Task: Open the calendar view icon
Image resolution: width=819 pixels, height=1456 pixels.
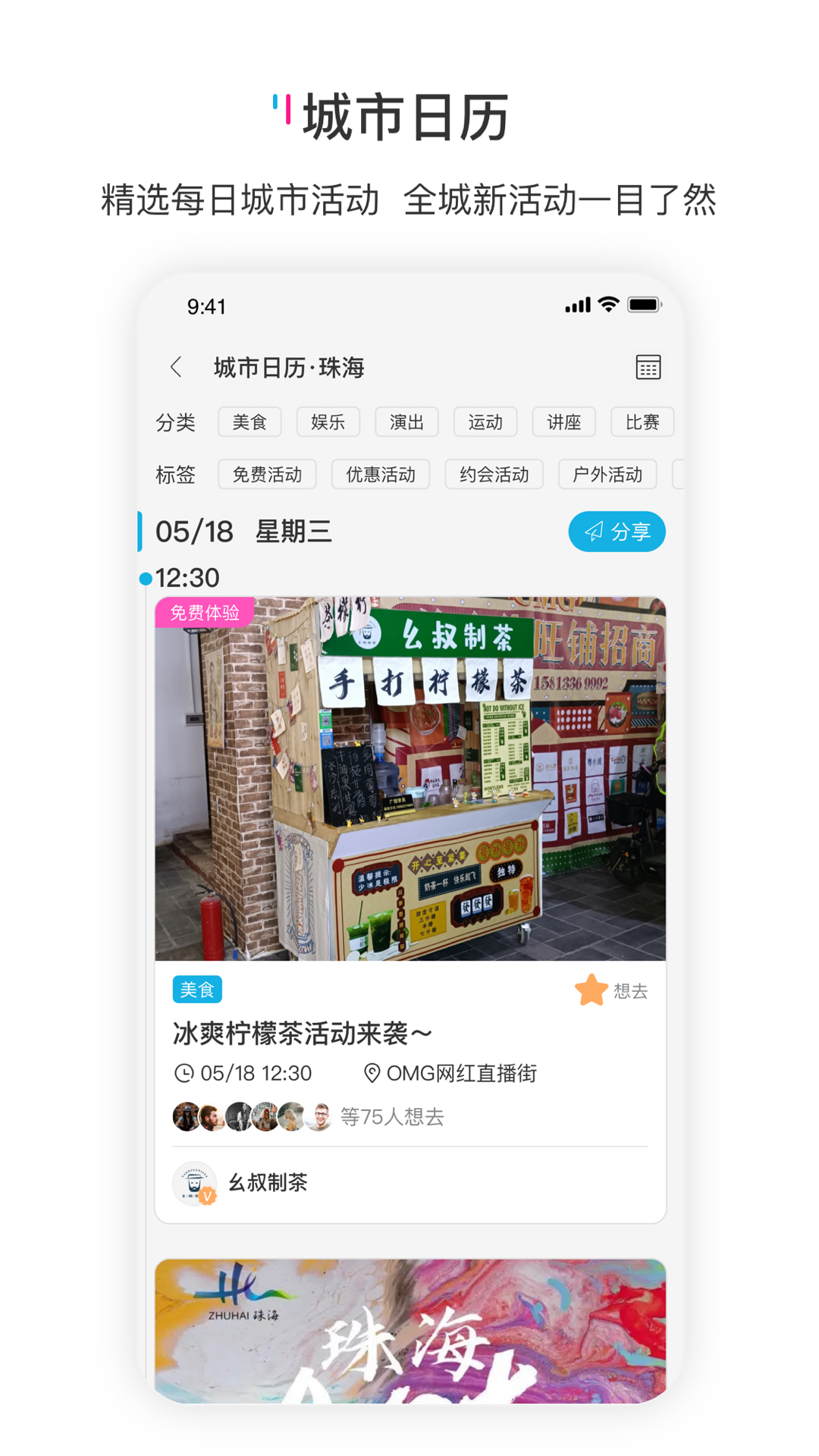Action: (x=648, y=366)
